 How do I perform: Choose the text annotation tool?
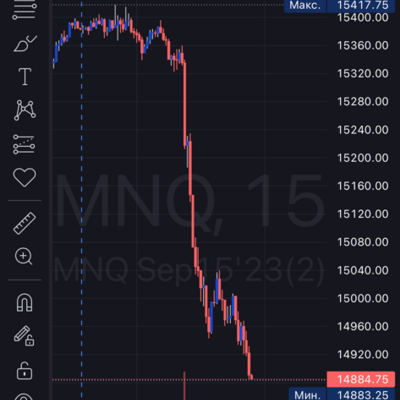(25, 76)
